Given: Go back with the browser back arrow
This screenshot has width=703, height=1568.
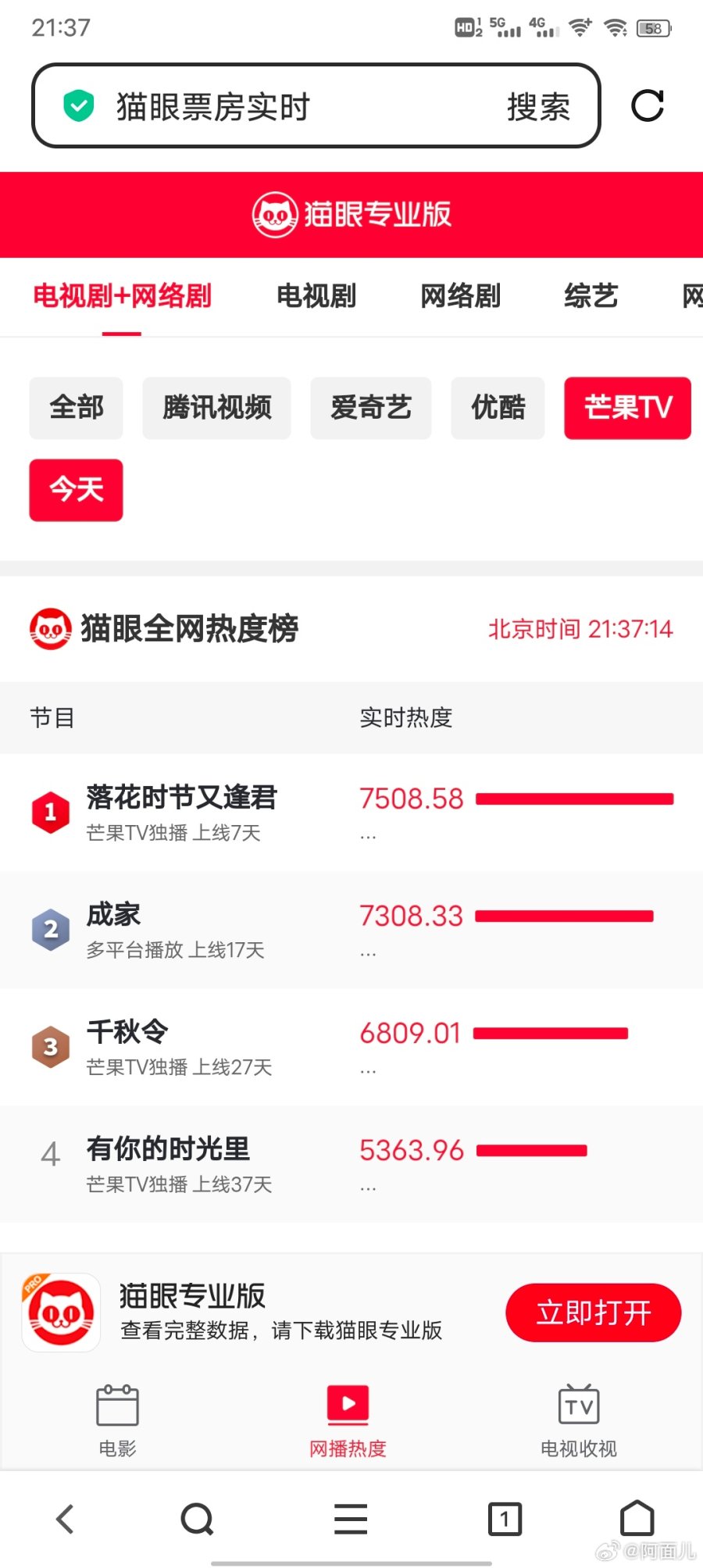Looking at the screenshot, I should 65,1519.
